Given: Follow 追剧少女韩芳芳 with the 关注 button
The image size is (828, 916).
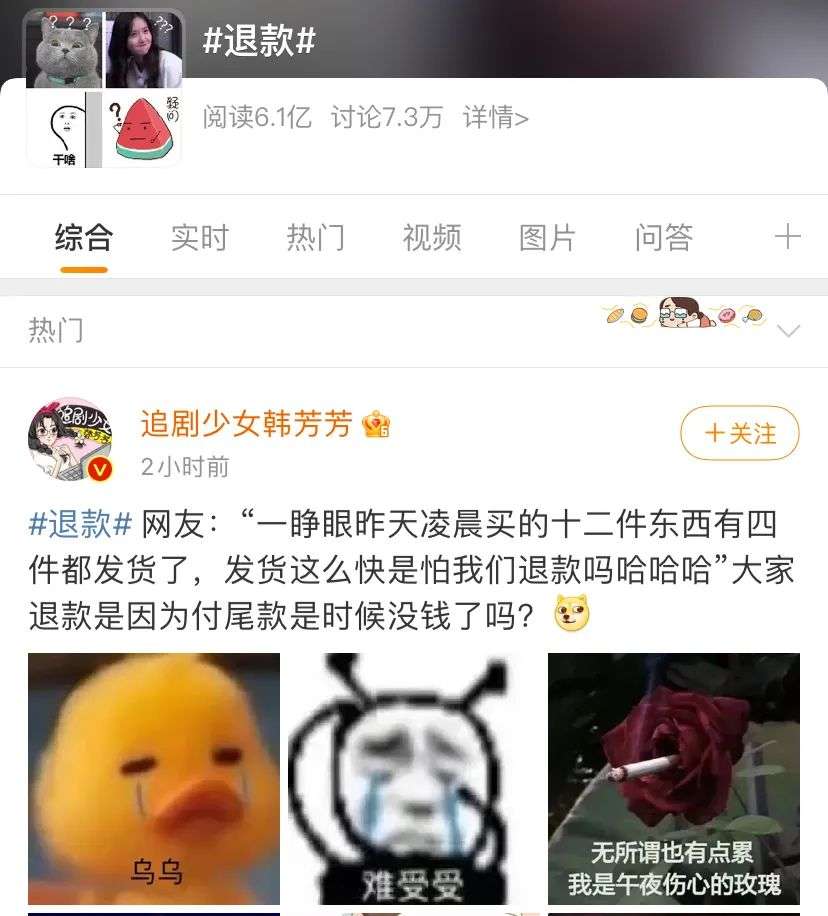Looking at the screenshot, I should click(740, 433).
